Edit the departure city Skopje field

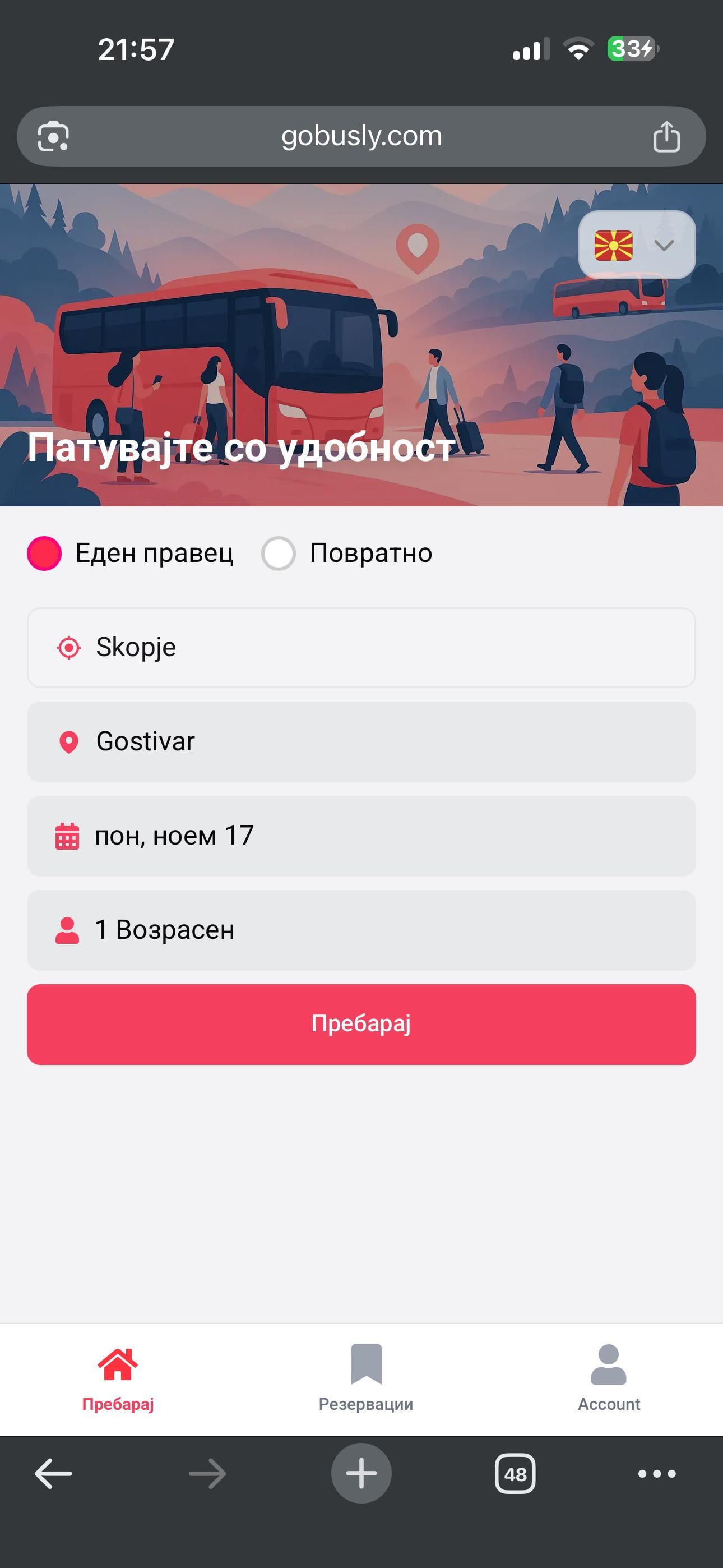click(361, 648)
